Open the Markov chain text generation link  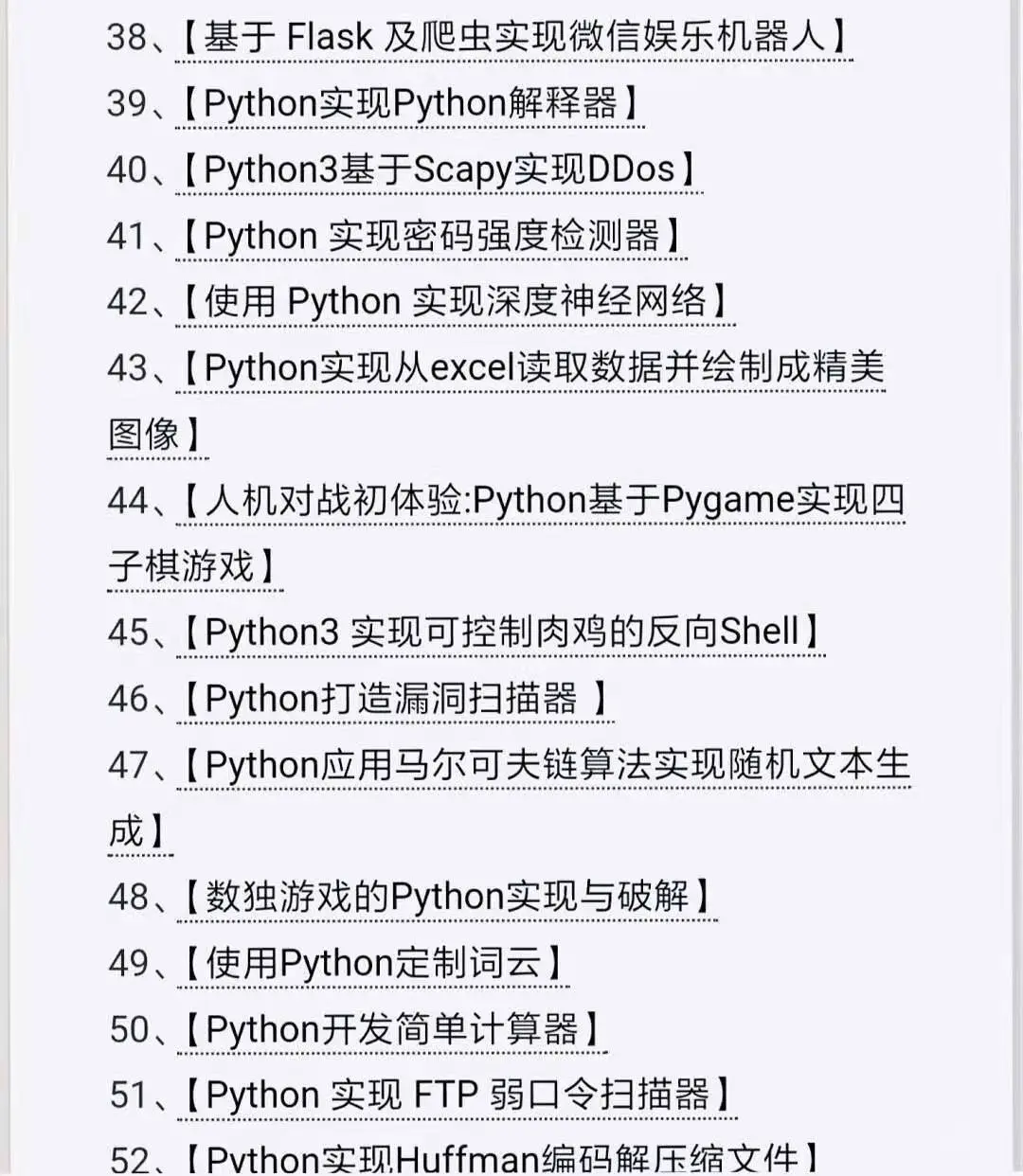click(544, 765)
